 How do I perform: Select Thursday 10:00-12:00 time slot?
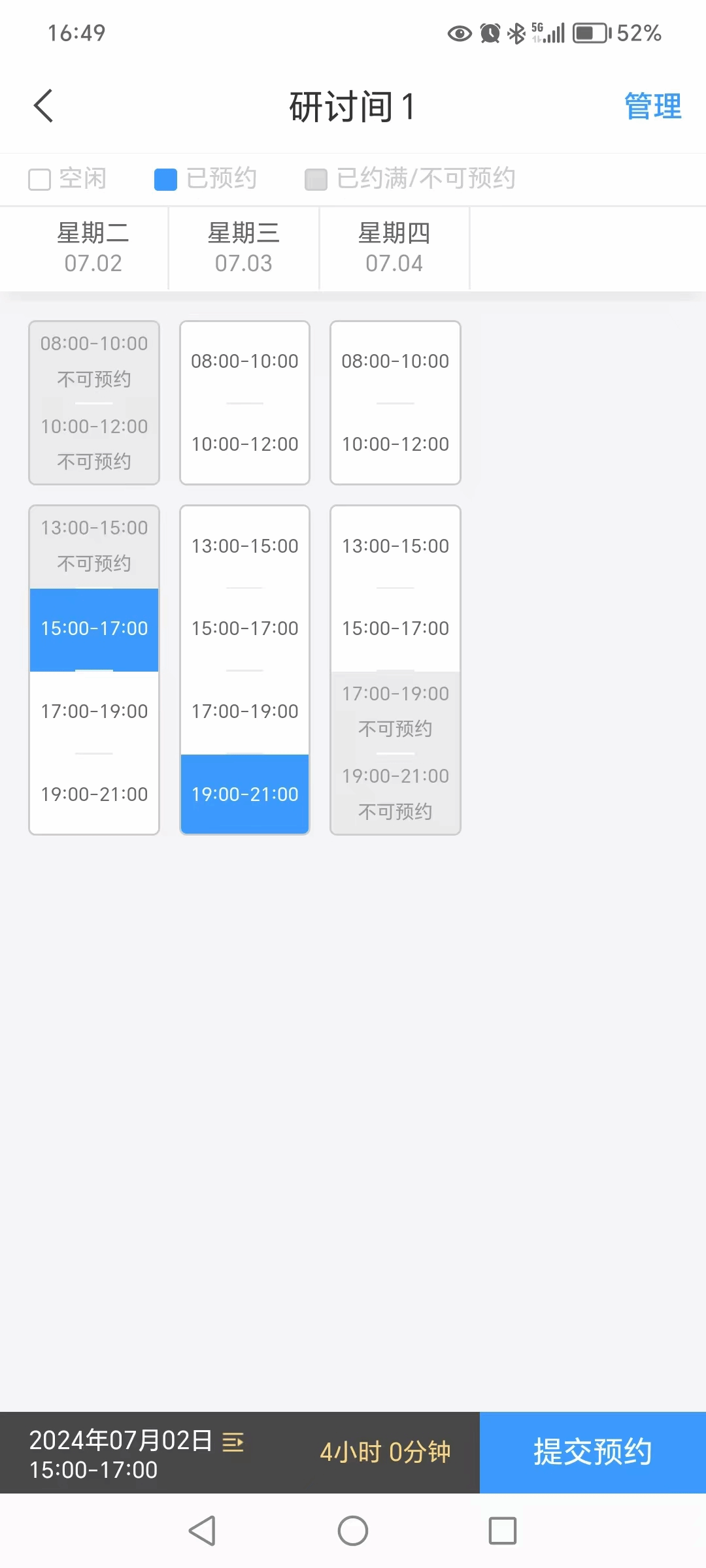click(x=395, y=444)
